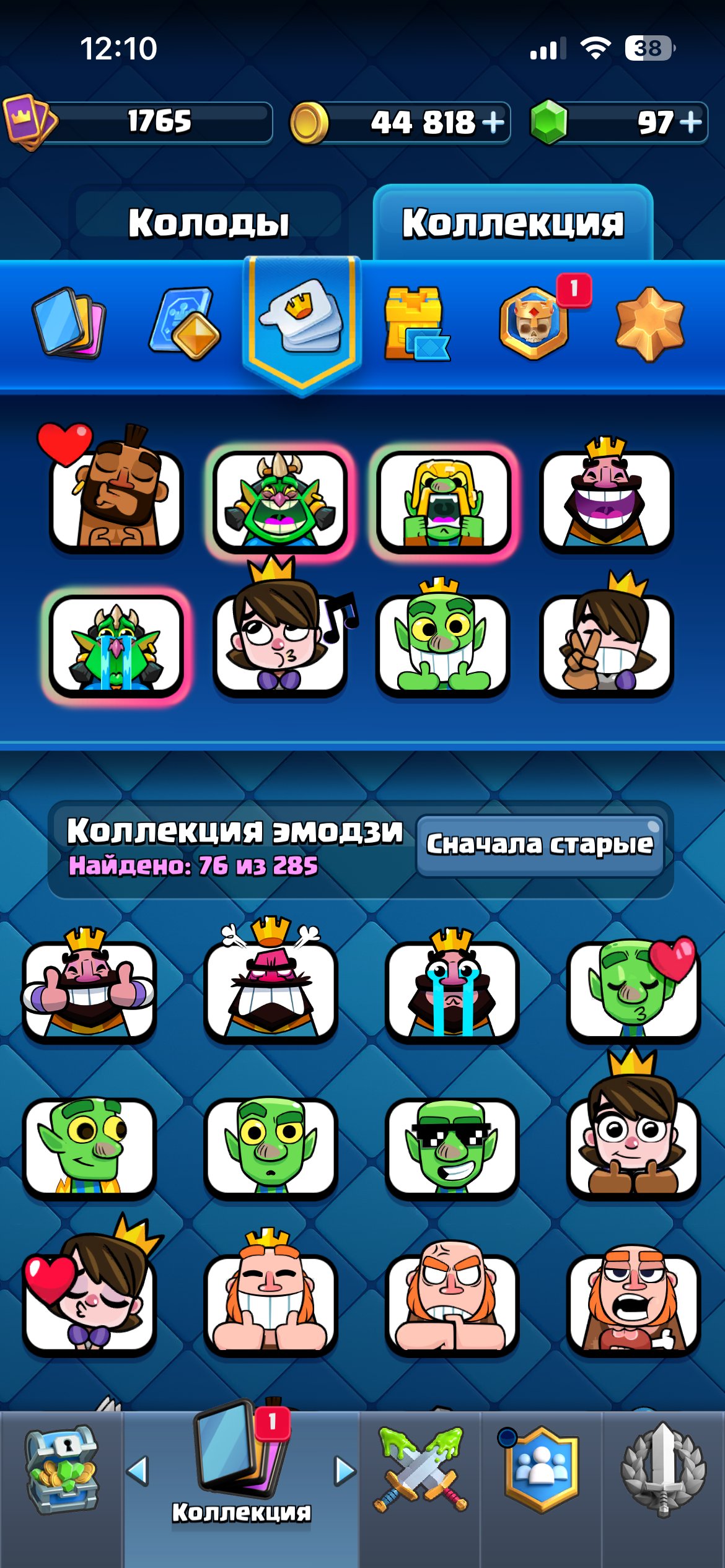Select the crying King emote
The image size is (725, 1568).
pyautogui.click(x=451, y=985)
